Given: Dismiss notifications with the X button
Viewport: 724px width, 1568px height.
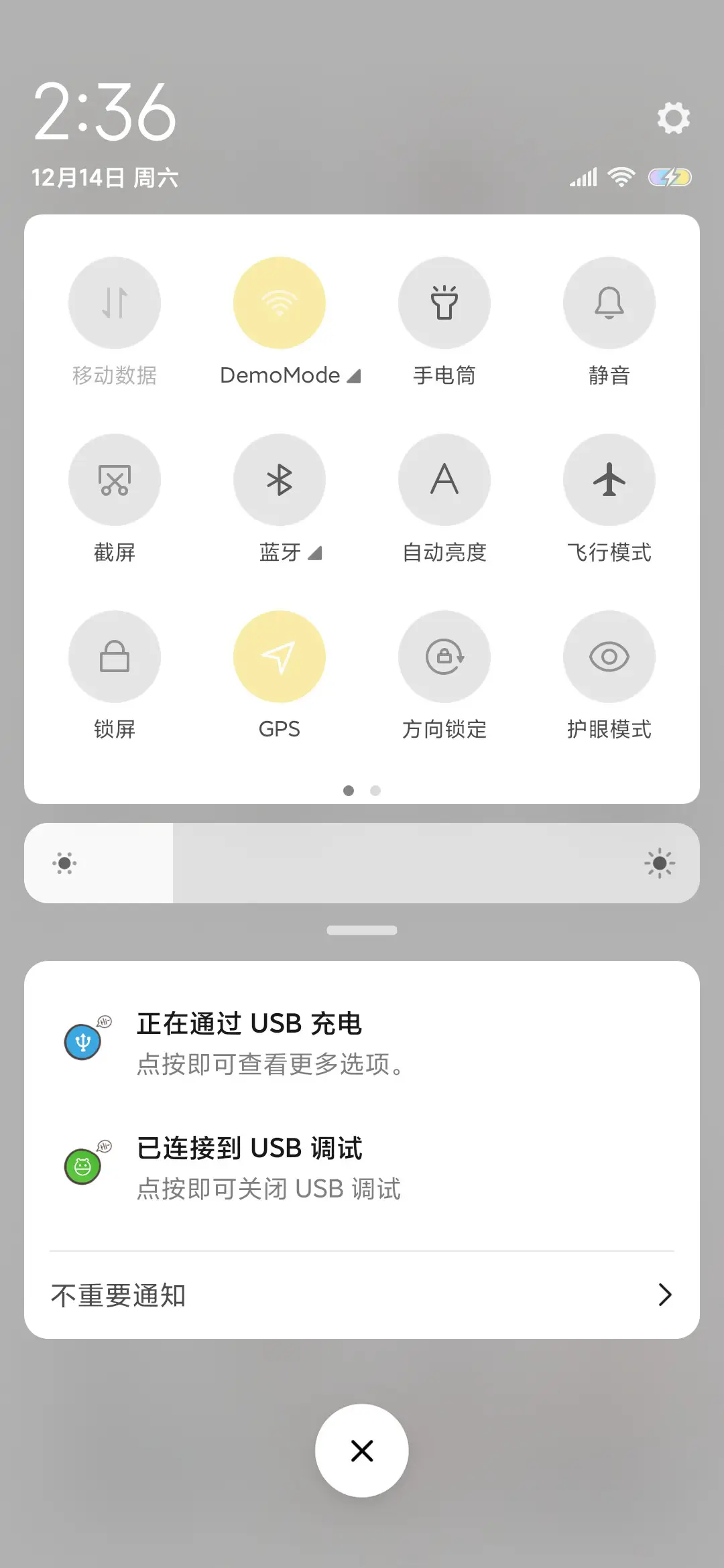Looking at the screenshot, I should click(362, 1450).
